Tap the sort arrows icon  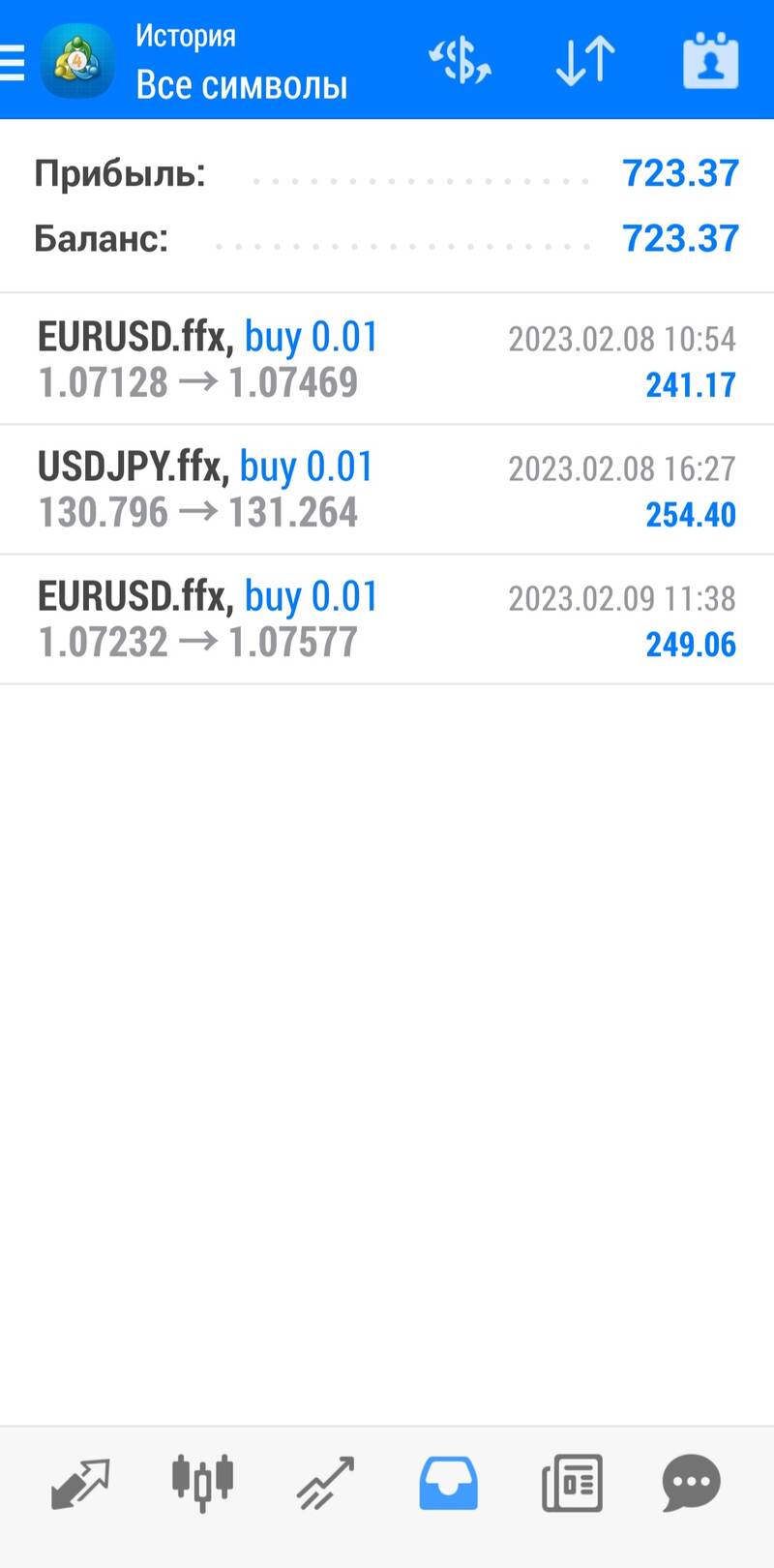coord(585,60)
